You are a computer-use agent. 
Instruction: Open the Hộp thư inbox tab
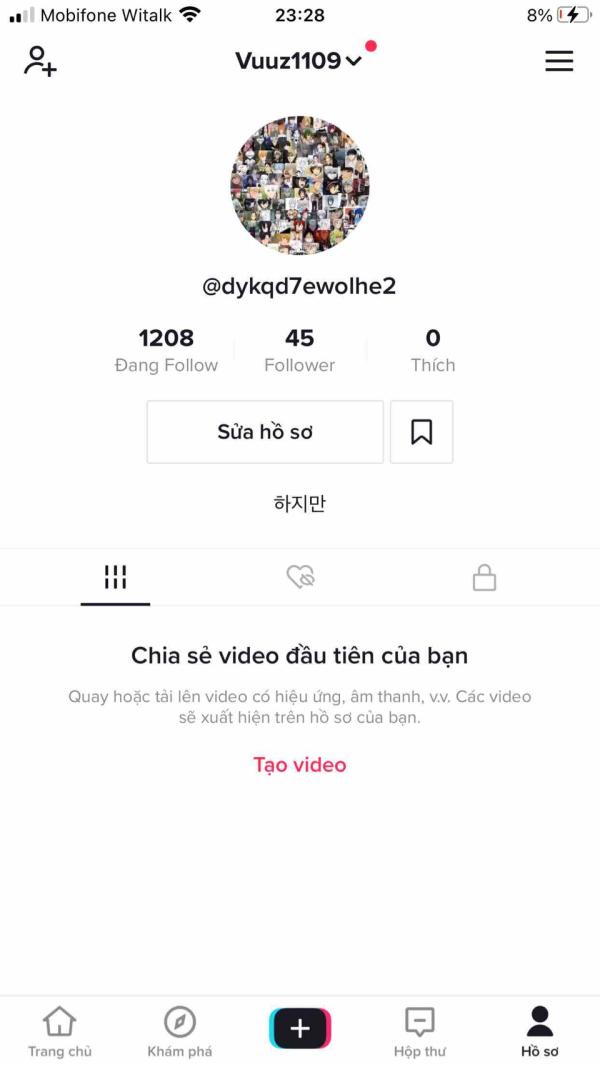point(420,1032)
